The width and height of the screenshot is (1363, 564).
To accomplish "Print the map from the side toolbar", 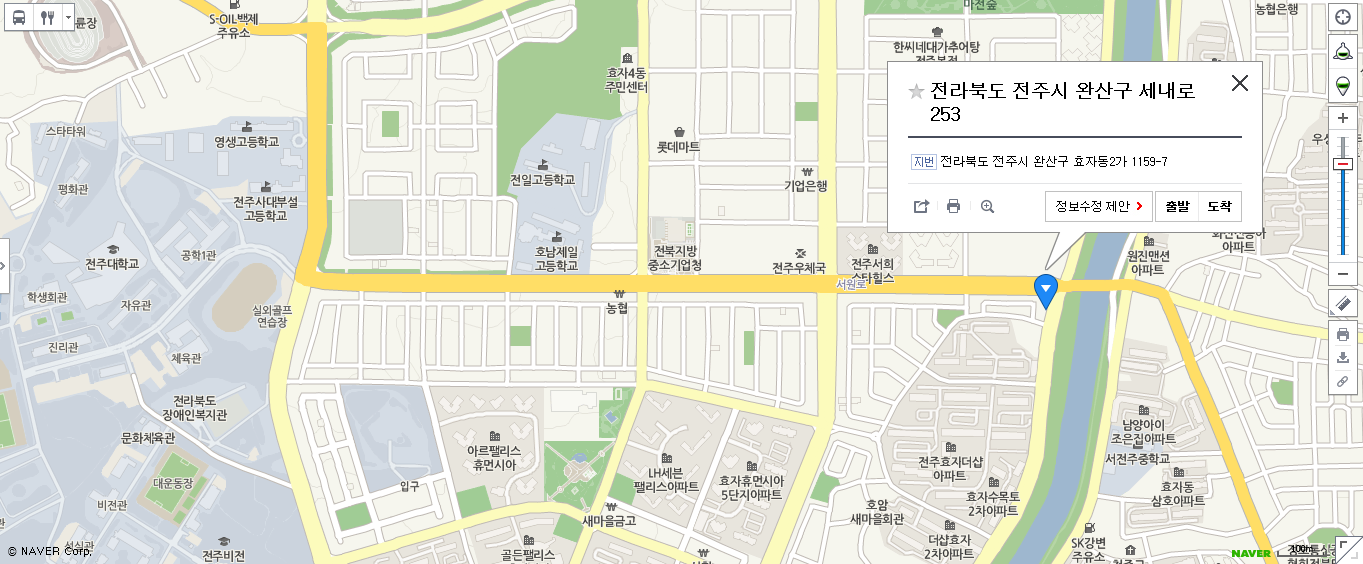I will tap(1343, 334).
